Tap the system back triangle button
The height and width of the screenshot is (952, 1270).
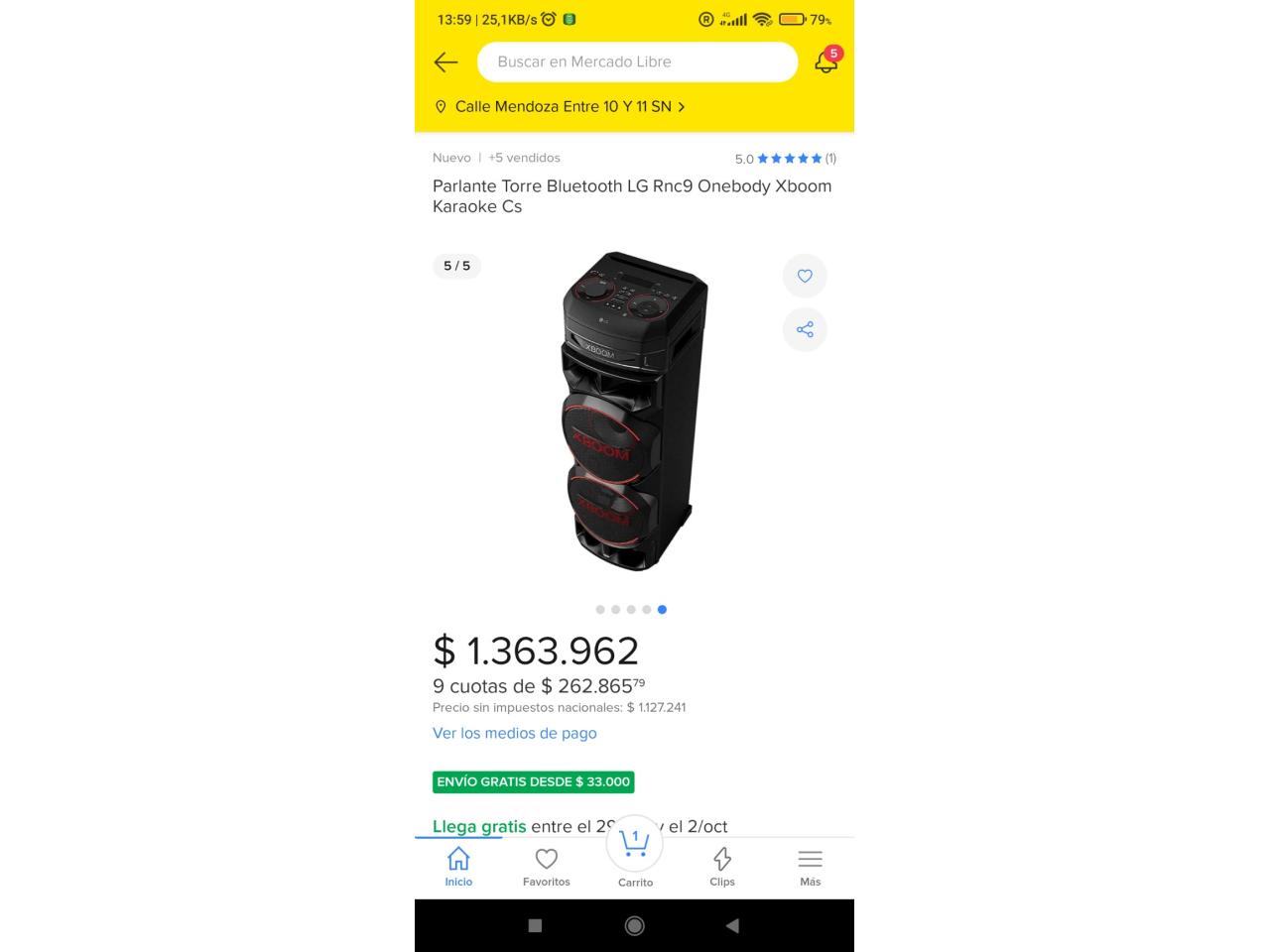pyautogui.click(x=732, y=925)
